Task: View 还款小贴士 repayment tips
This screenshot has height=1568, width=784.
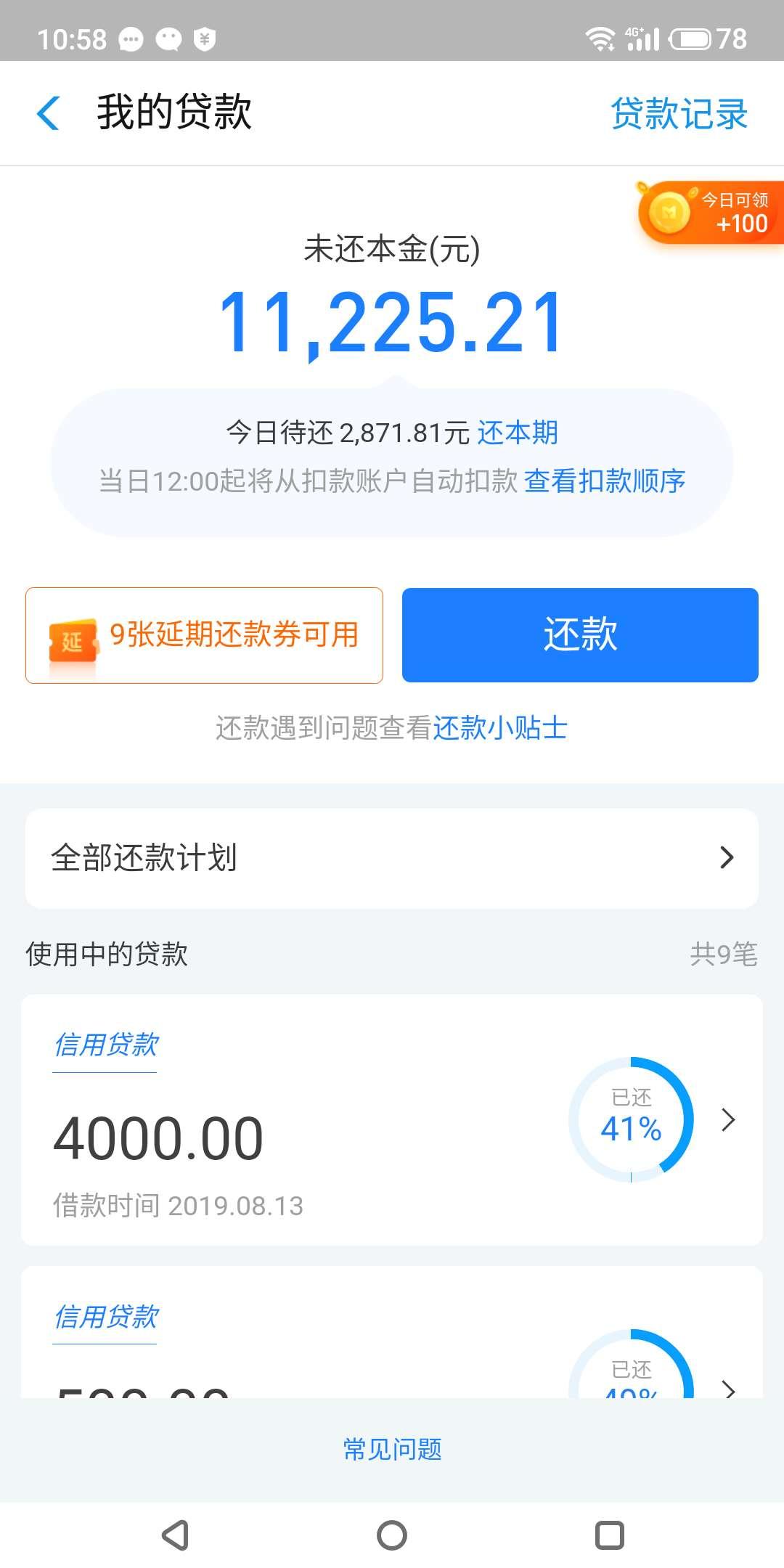Action: click(x=502, y=729)
